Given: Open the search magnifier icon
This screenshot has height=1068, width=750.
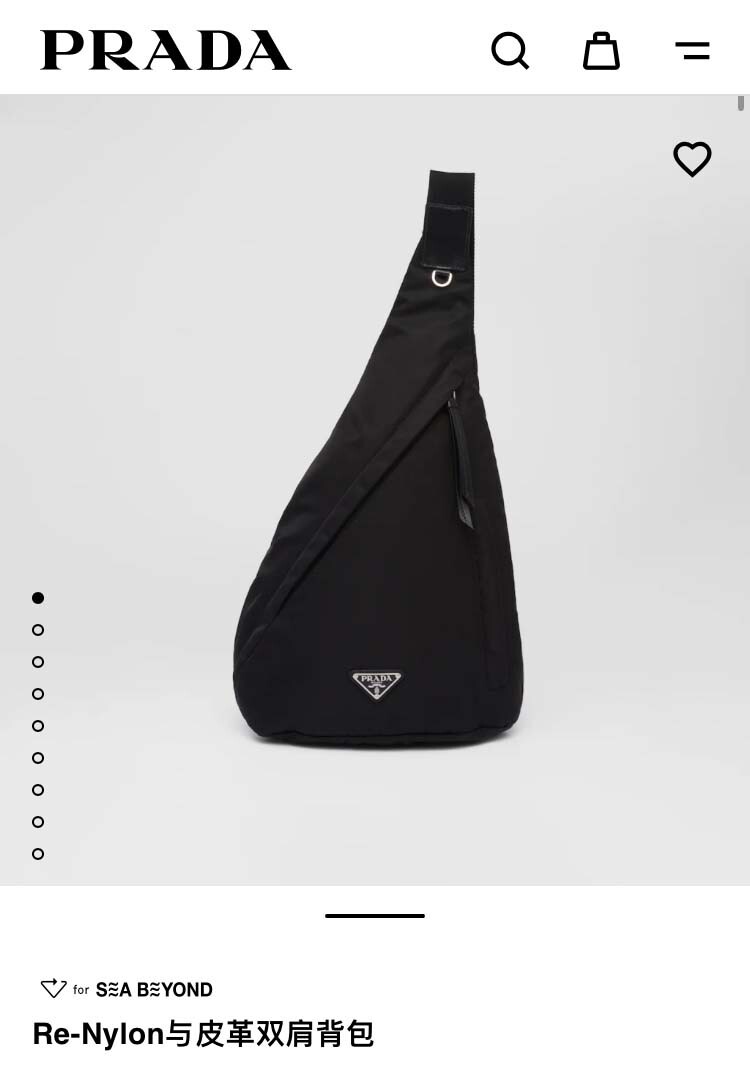Looking at the screenshot, I should click(x=510, y=50).
